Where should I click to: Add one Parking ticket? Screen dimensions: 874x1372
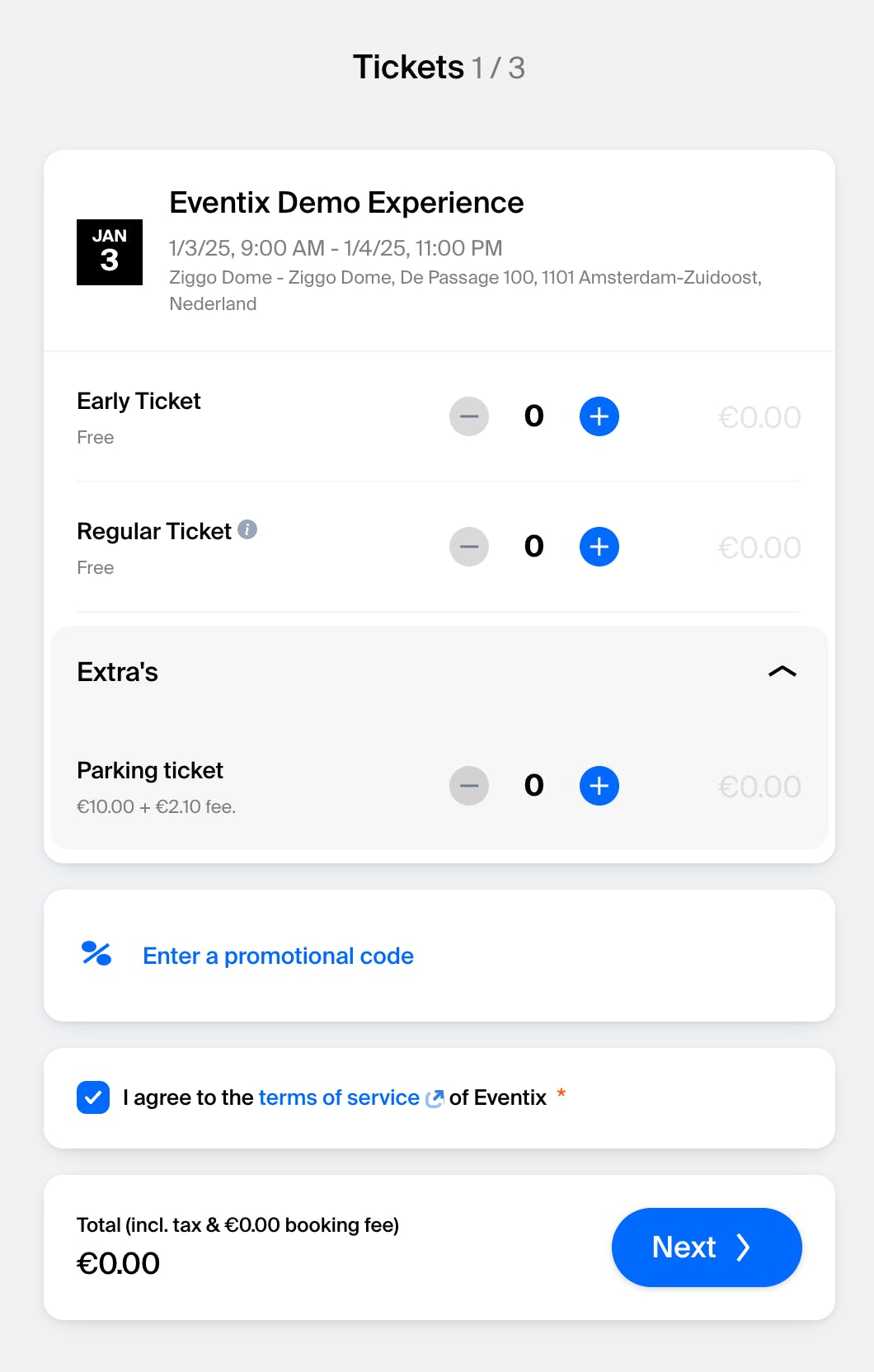[599, 786]
